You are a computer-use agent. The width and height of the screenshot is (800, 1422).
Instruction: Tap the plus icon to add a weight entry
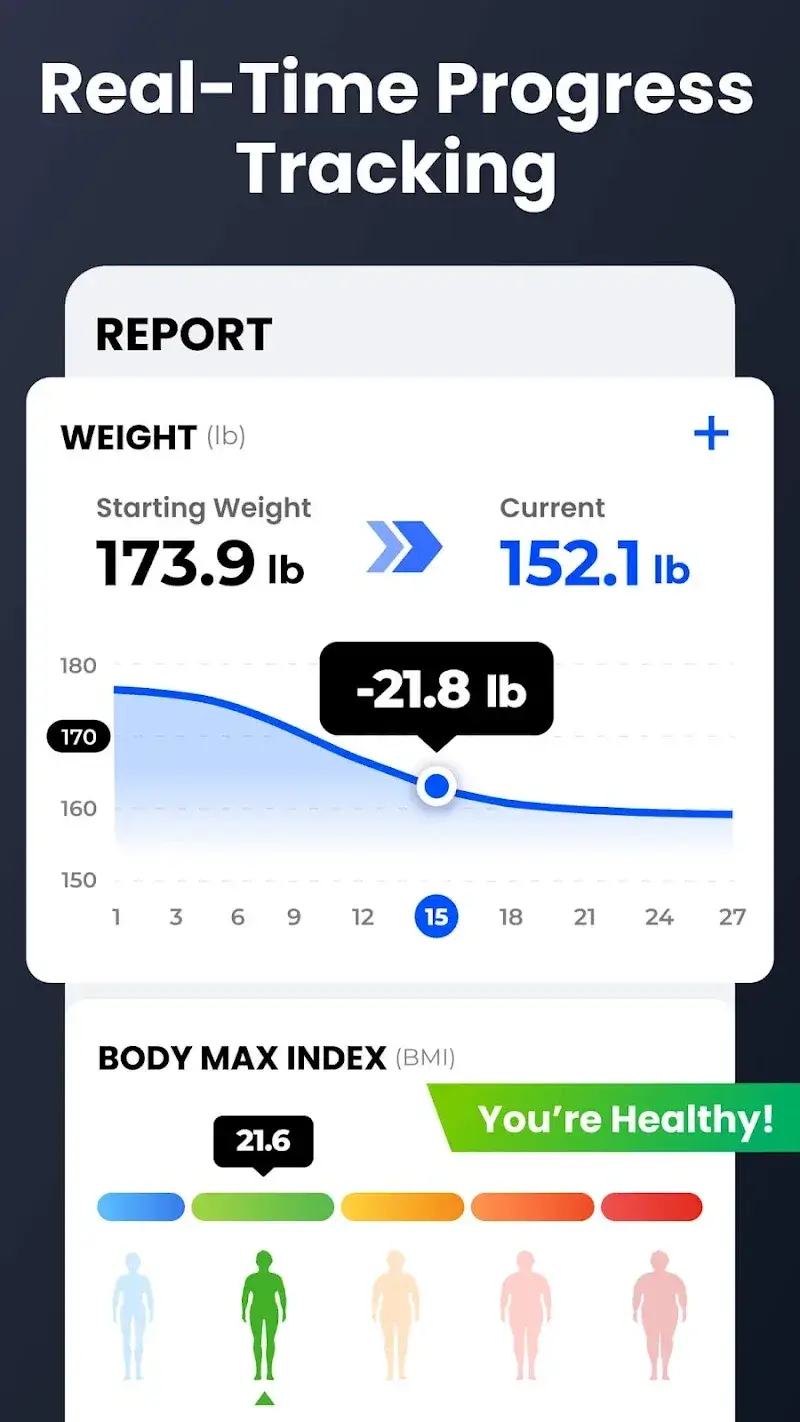coord(712,433)
